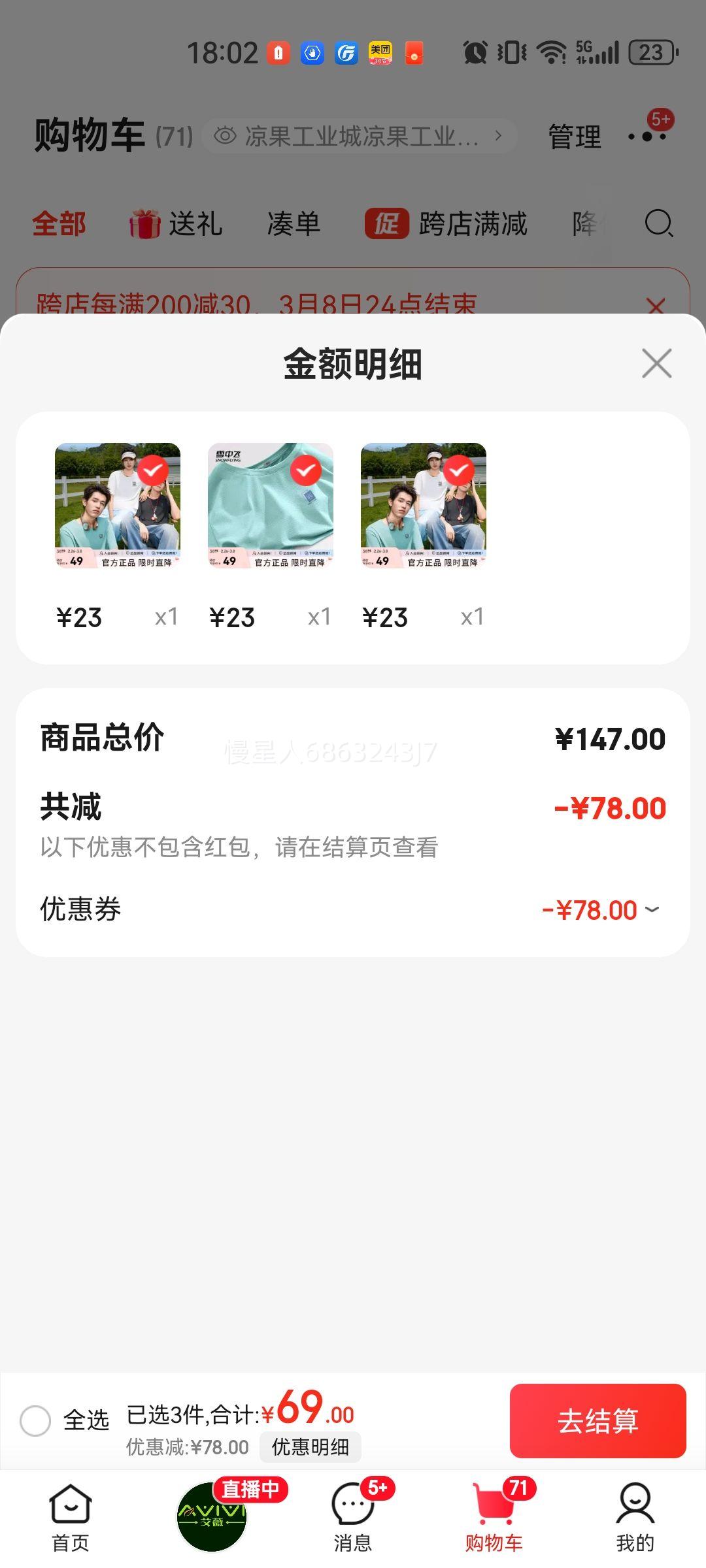Click the 促 promo badge beside 跨店满减

pyautogui.click(x=387, y=223)
